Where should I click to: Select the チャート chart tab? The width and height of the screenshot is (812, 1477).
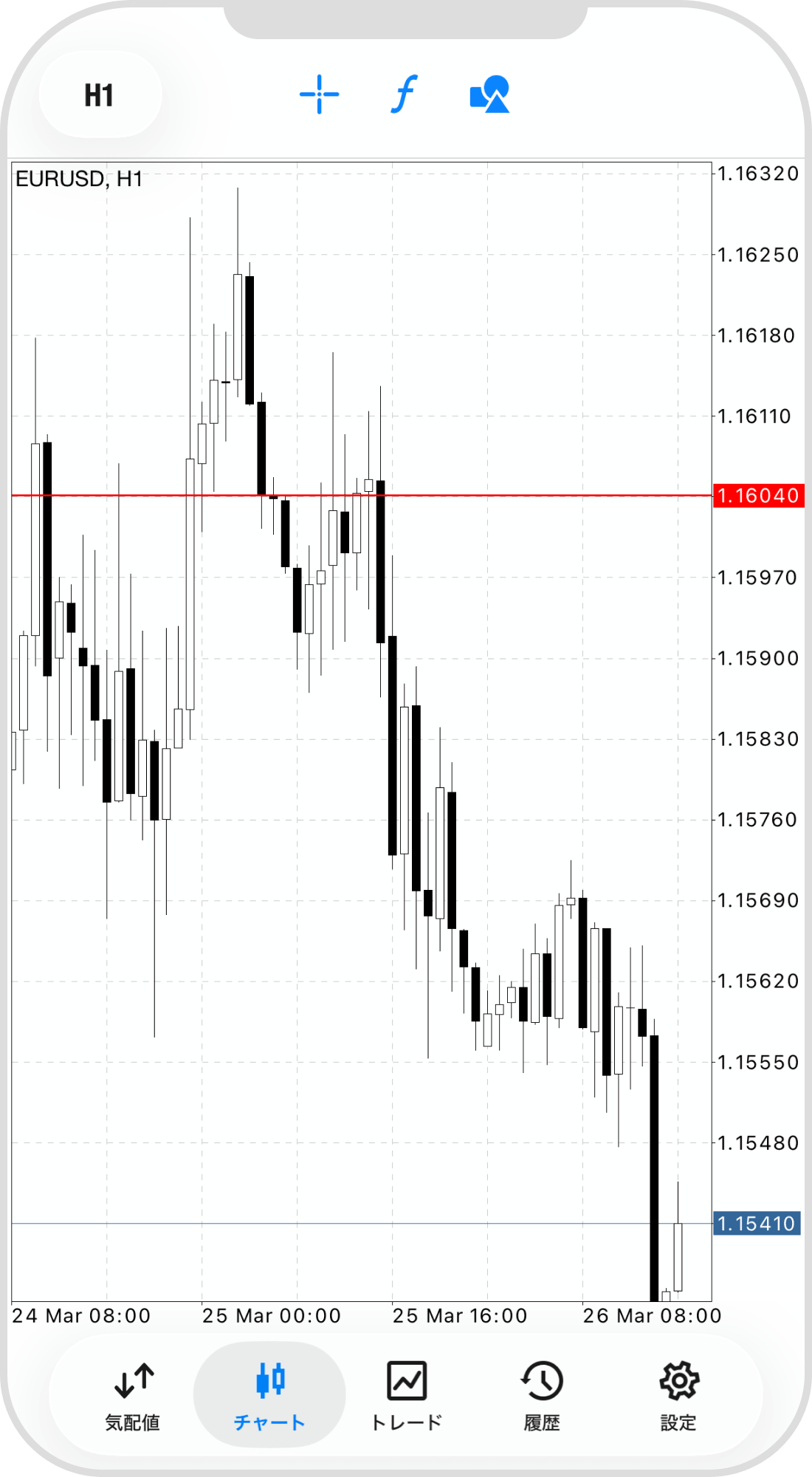tap(269, 1395)
